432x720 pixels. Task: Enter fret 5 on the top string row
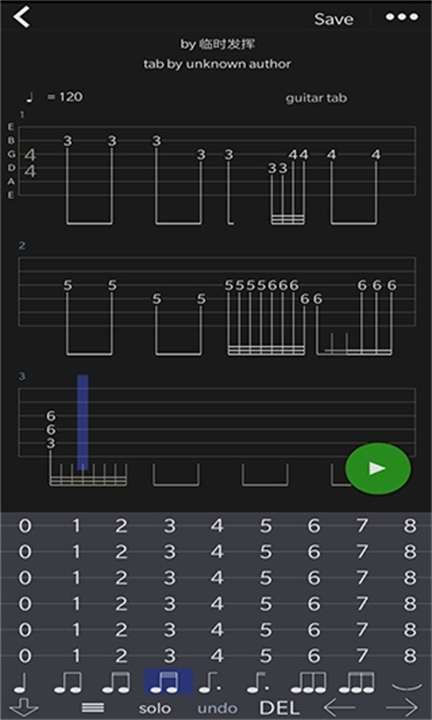(x=266, y=525)
